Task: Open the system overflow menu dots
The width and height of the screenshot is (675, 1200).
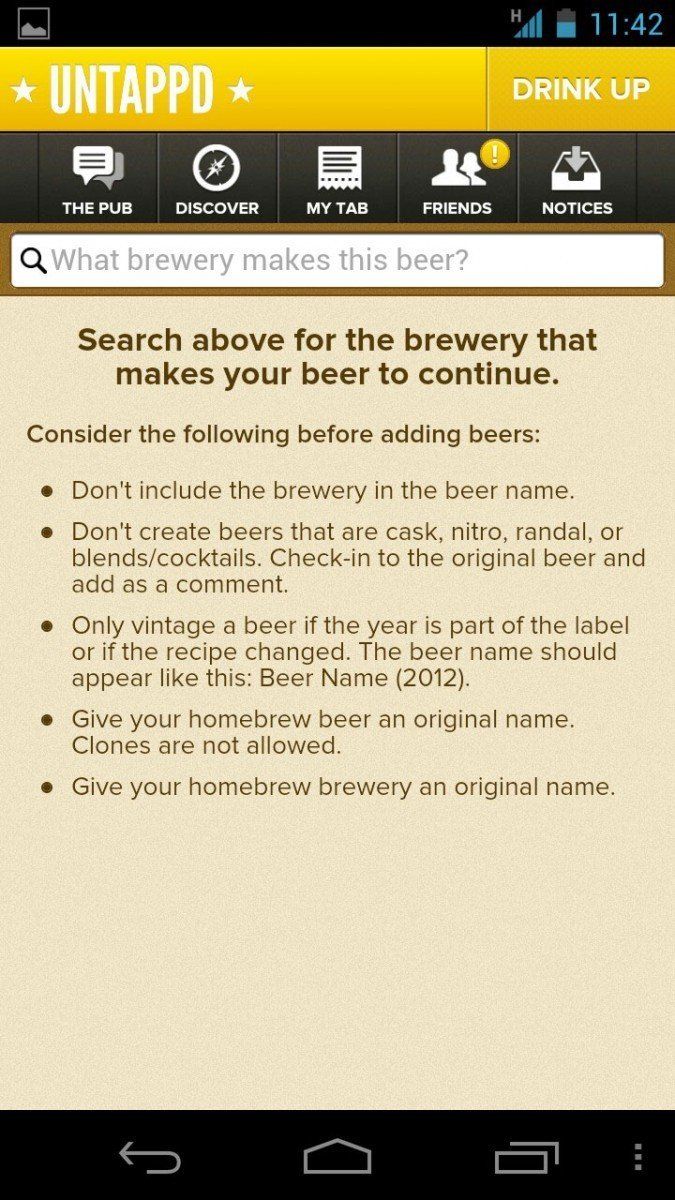Action: pyautogui.click(x=638, y=1157)
